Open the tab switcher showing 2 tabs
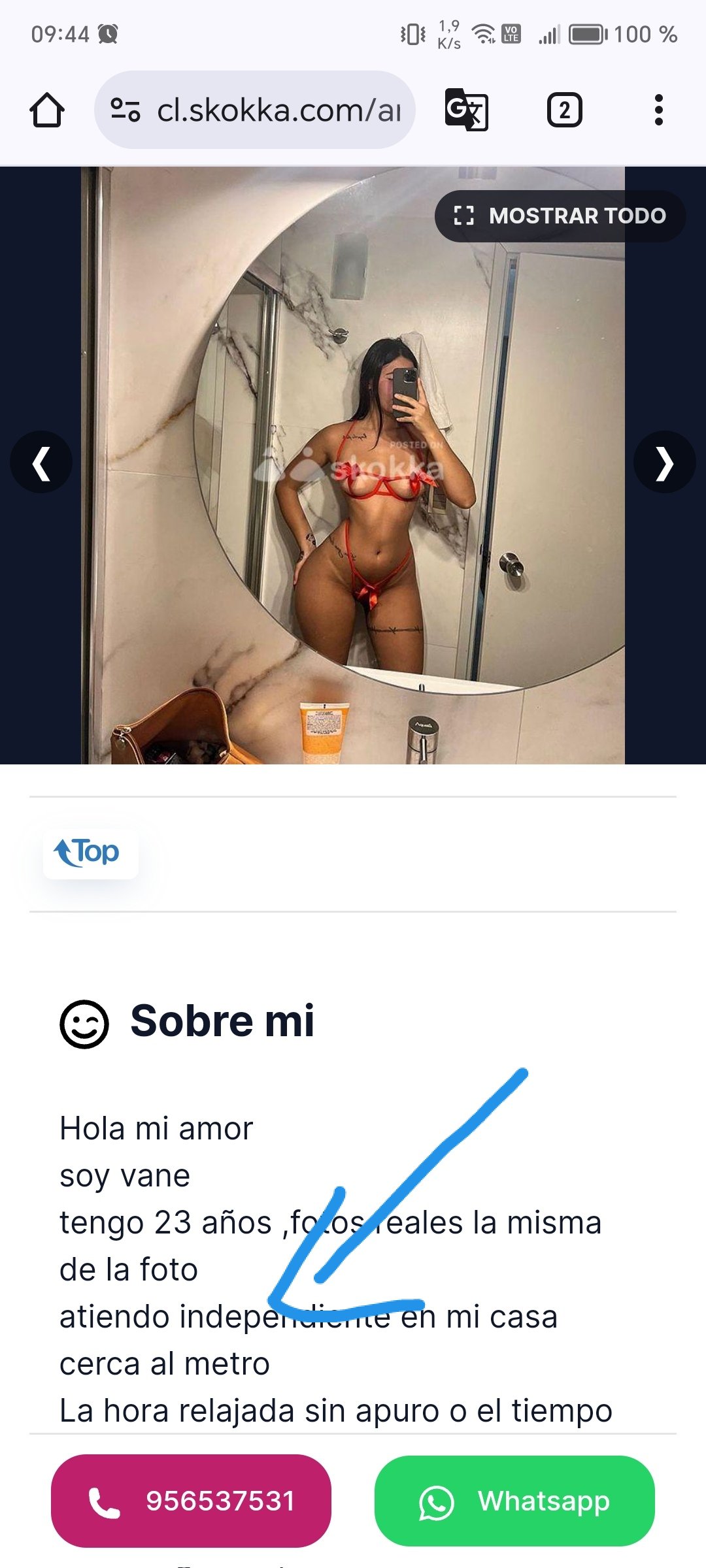This screenshot has height=1568, width=706. pos(564,110)
